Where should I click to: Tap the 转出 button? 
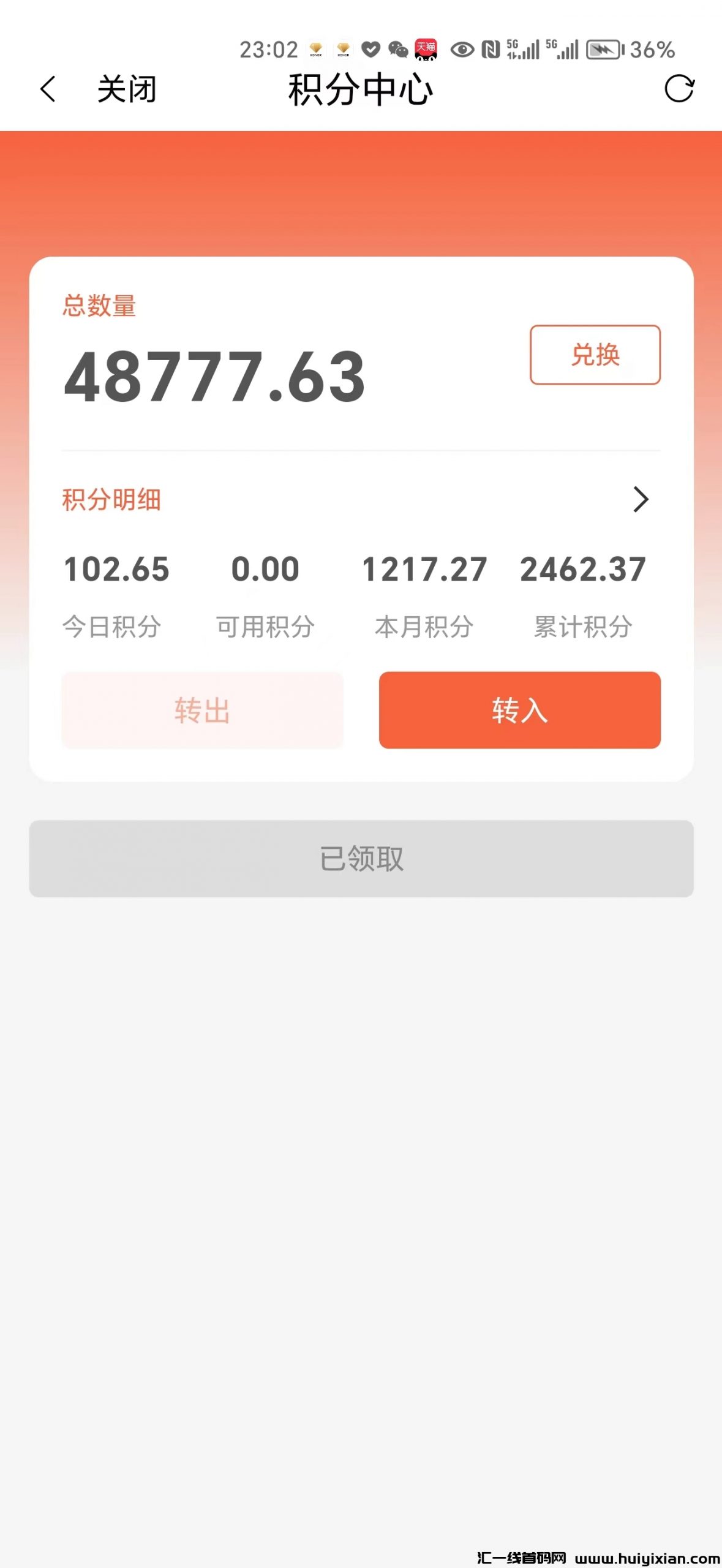coord(202,710)
